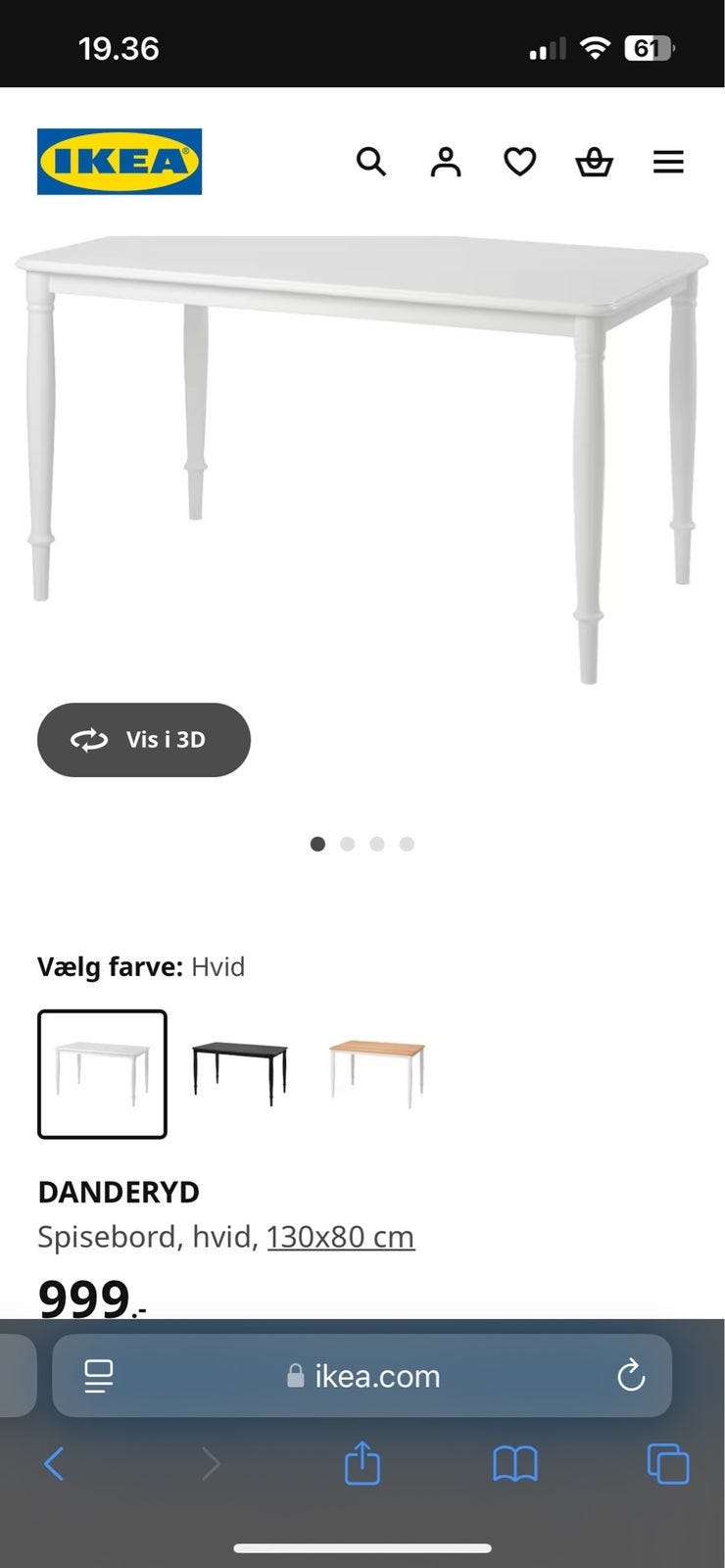Add table to favorites via heart icon
The image size is (725, 1568).
click(x=519, y=162)
